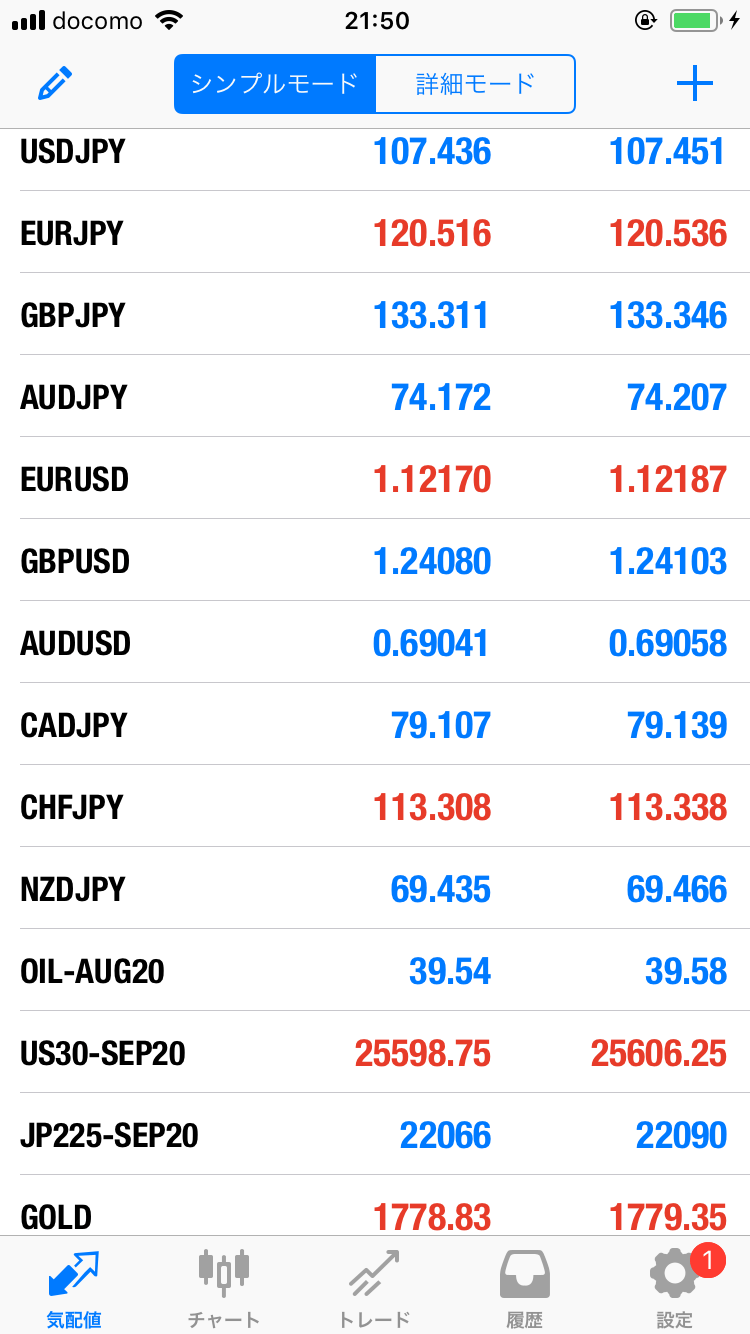Open the 設定 settings tab
750x1334 pixels.
pyautogui.click(x=674, y=1286)
